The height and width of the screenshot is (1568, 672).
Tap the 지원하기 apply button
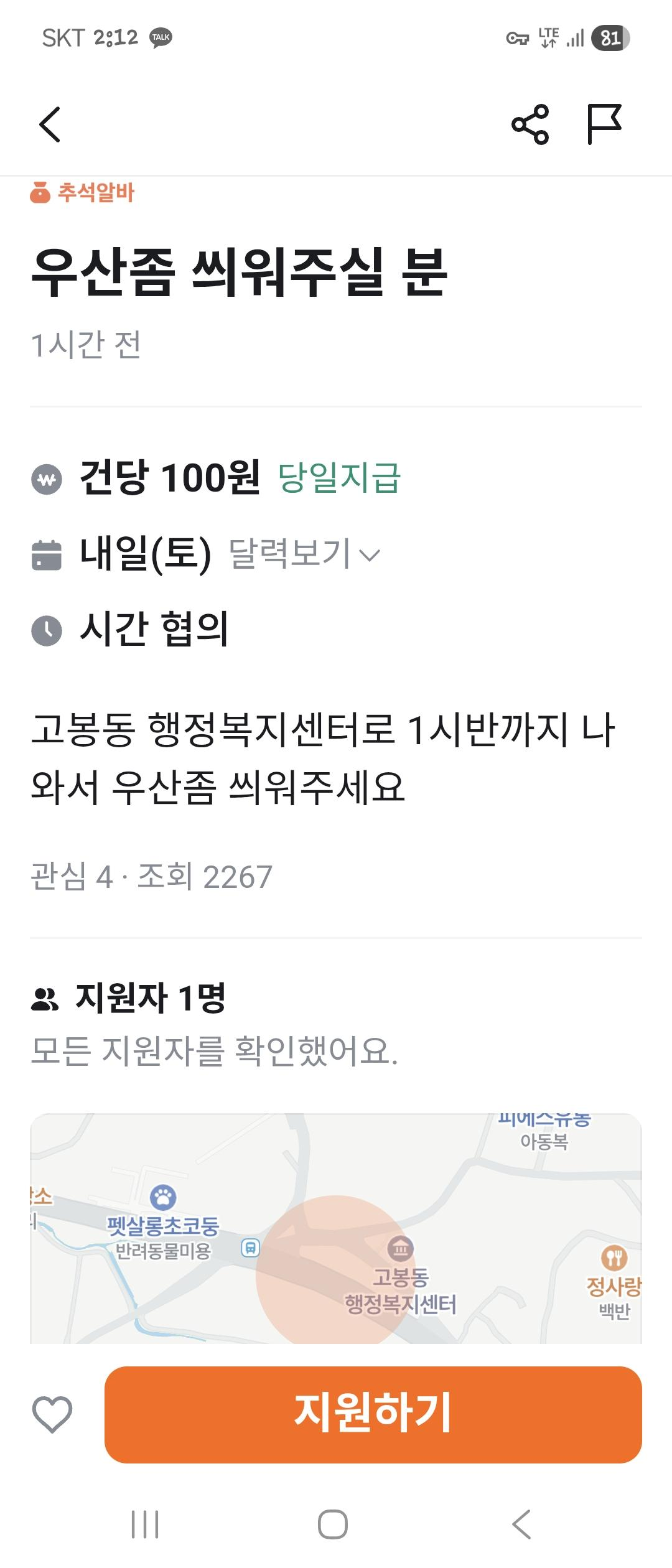373,1414
